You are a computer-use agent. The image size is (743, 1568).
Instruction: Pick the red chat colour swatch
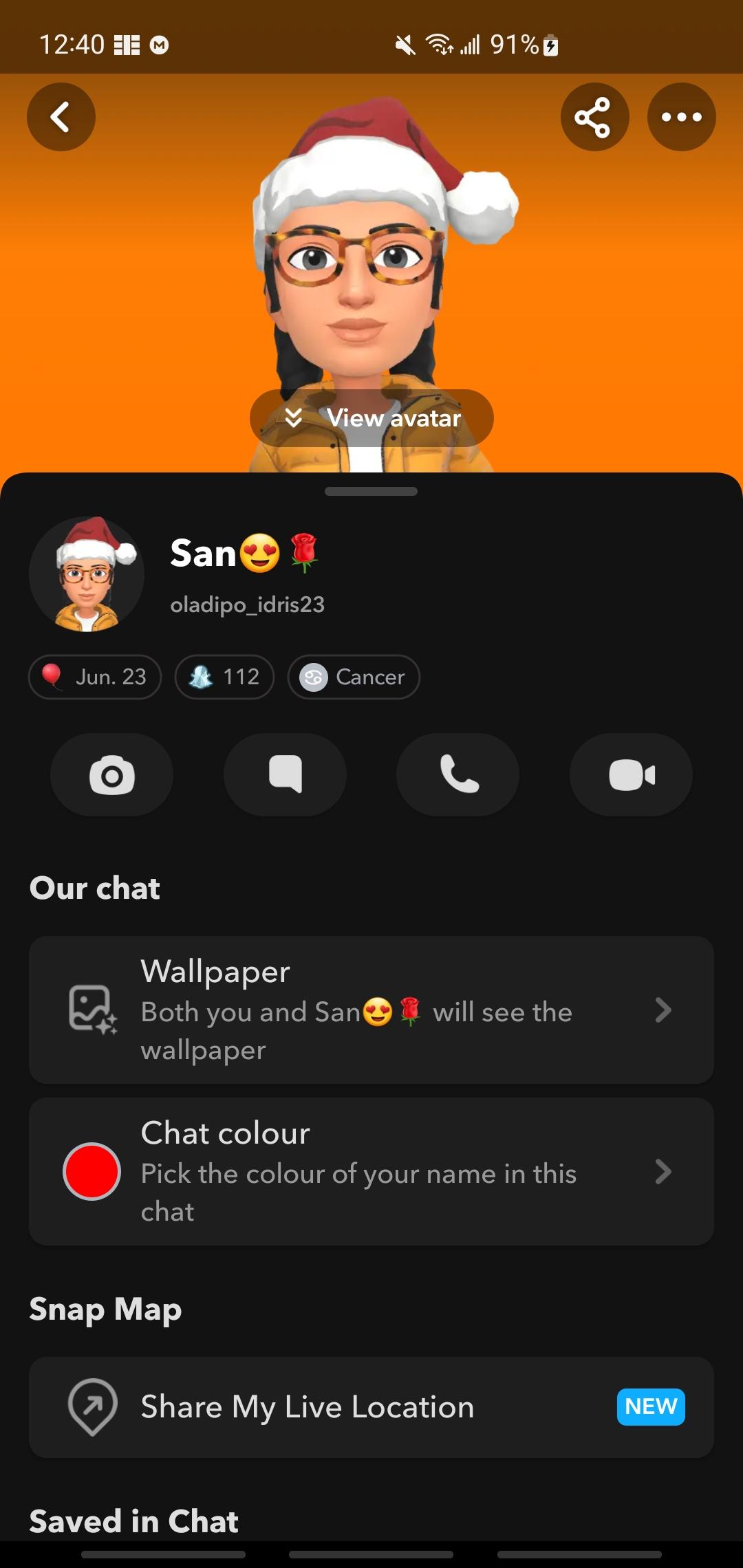click(x=91, y=1173)
